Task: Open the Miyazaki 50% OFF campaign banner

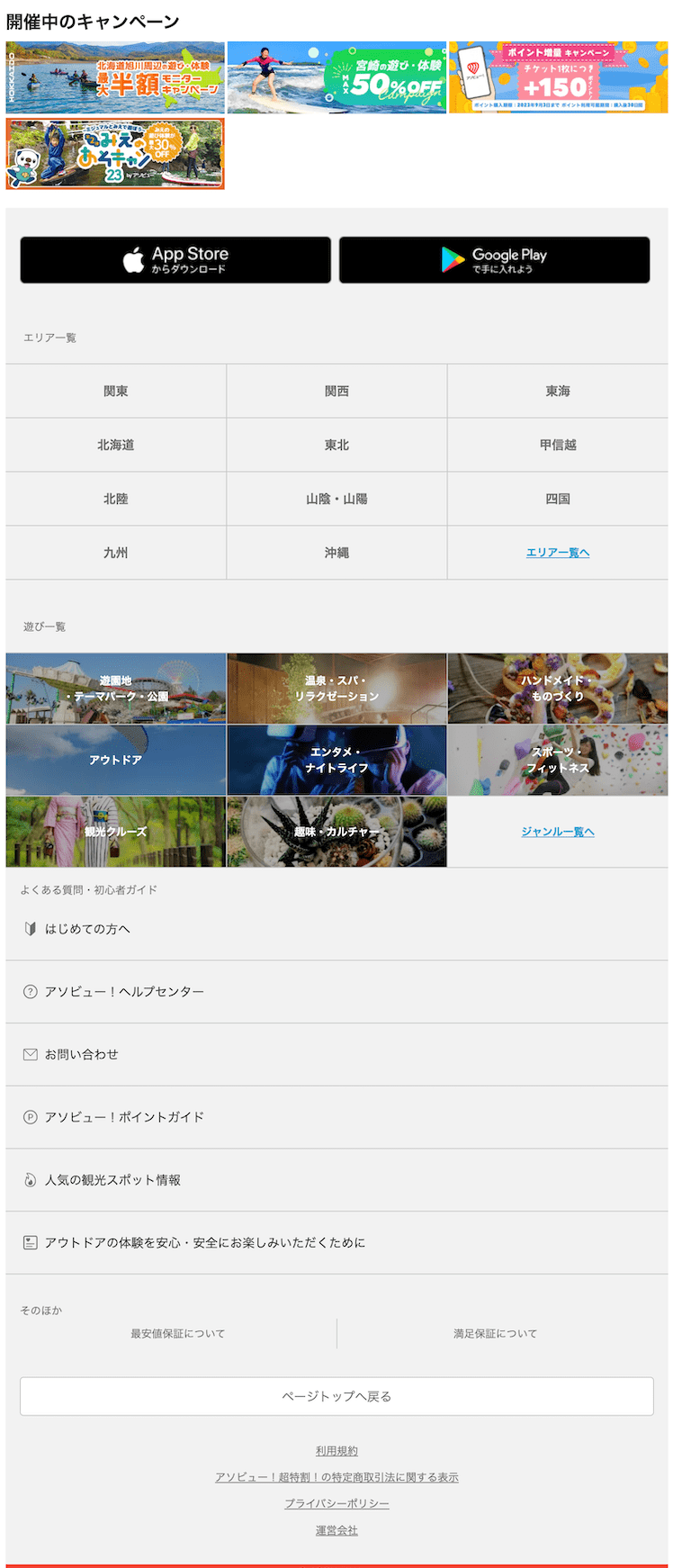Action: [336, 77]
